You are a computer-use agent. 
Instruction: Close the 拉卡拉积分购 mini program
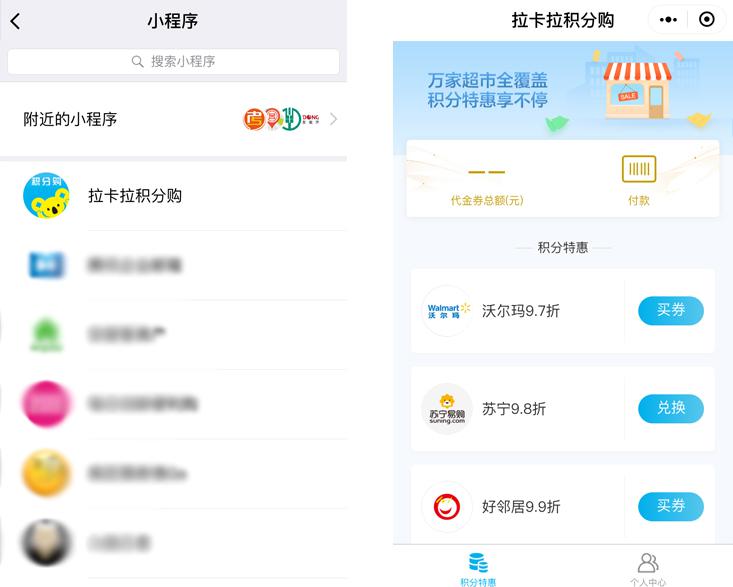tap(707, 20)
